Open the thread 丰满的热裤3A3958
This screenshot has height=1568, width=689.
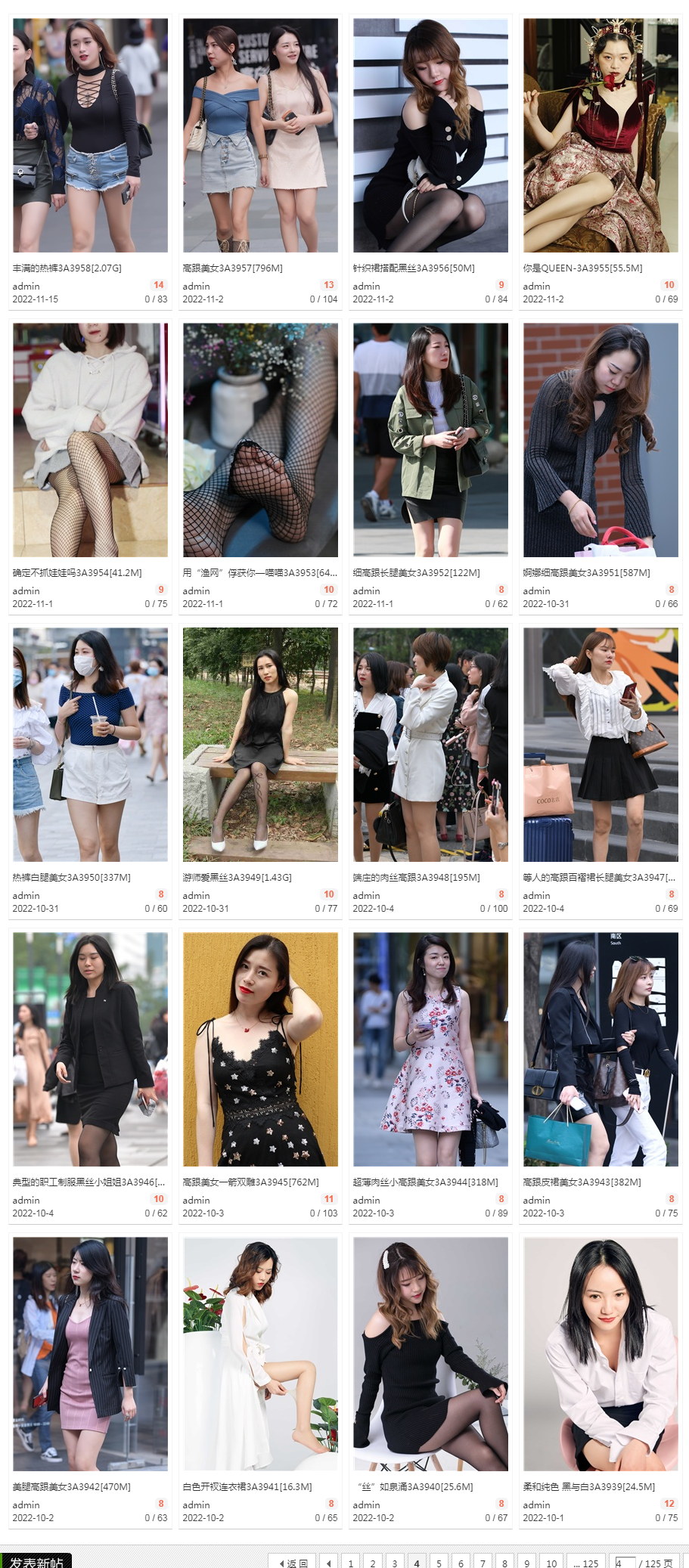click(67, 268)
